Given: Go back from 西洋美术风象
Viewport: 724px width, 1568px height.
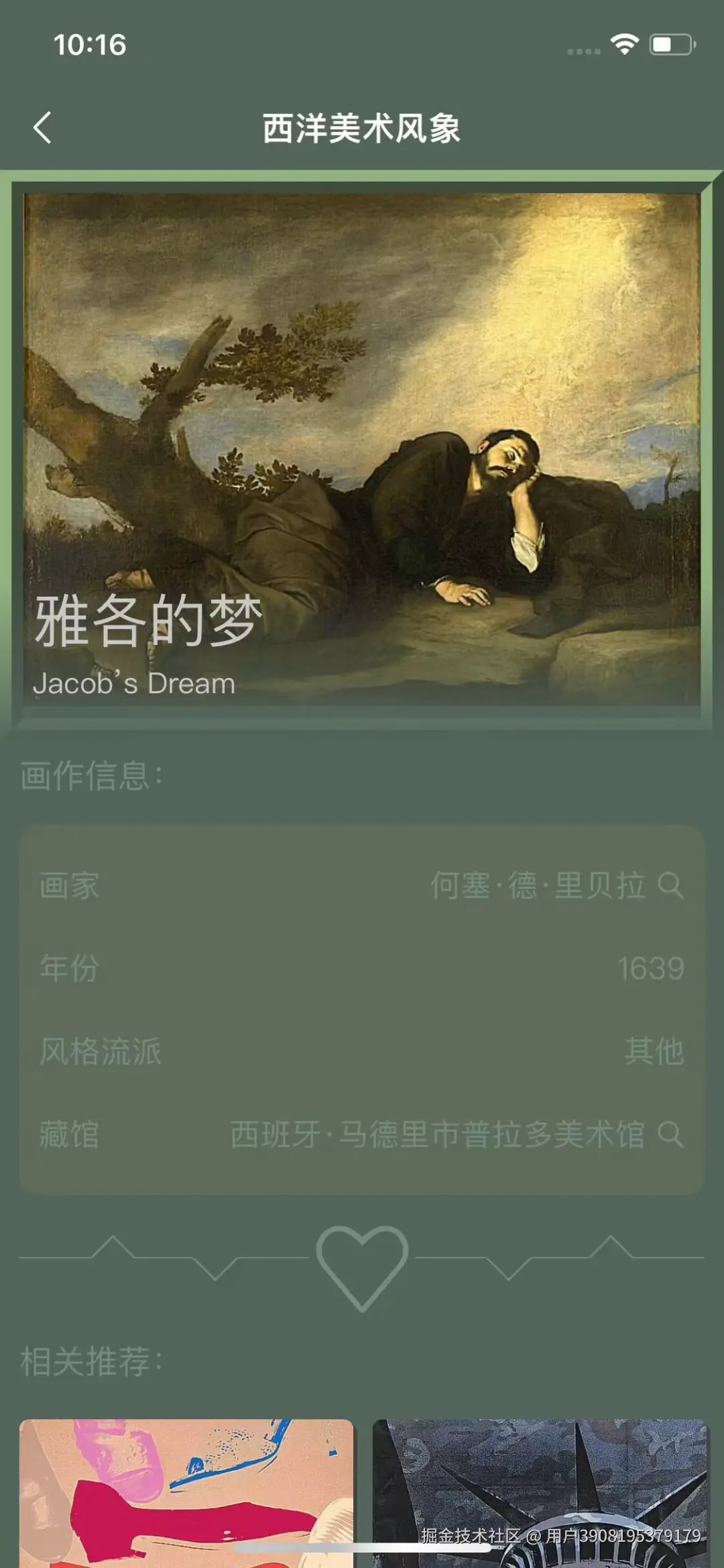Looking at the screenshot, I should (x=42, y=127).
